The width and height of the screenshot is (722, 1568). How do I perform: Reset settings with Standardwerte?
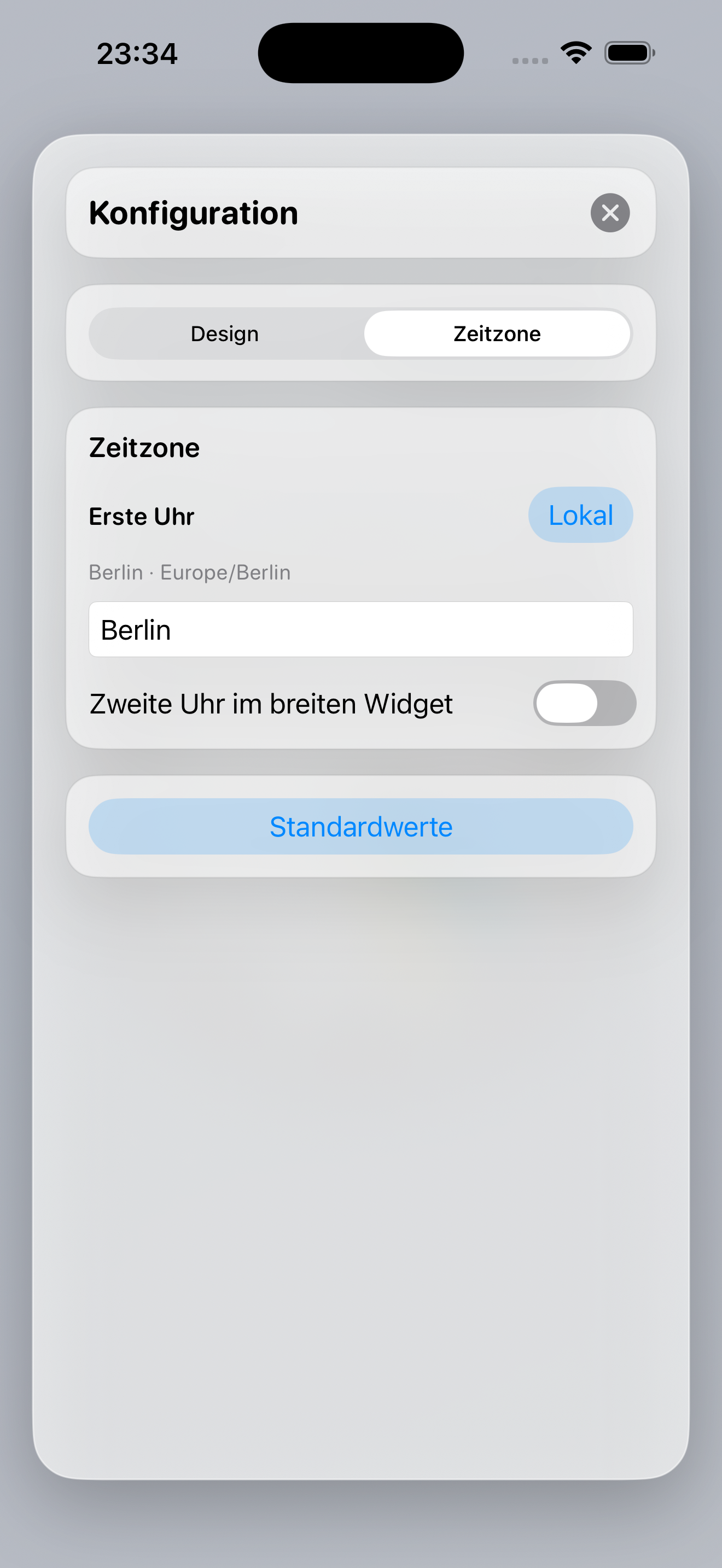[360, 827]
